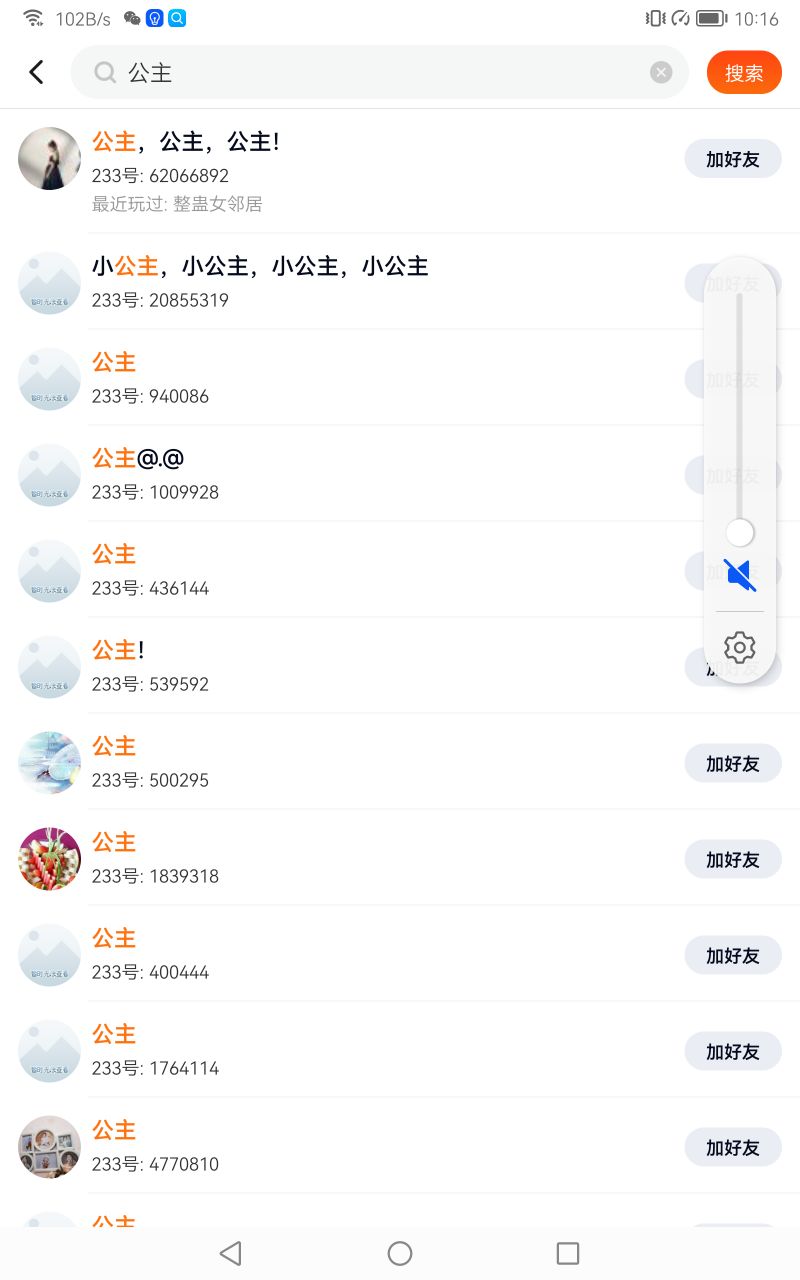The height and width of the screenshot is (1280, 800).
Task: Open the profile with 233号 539592
Action: (150, 666)
